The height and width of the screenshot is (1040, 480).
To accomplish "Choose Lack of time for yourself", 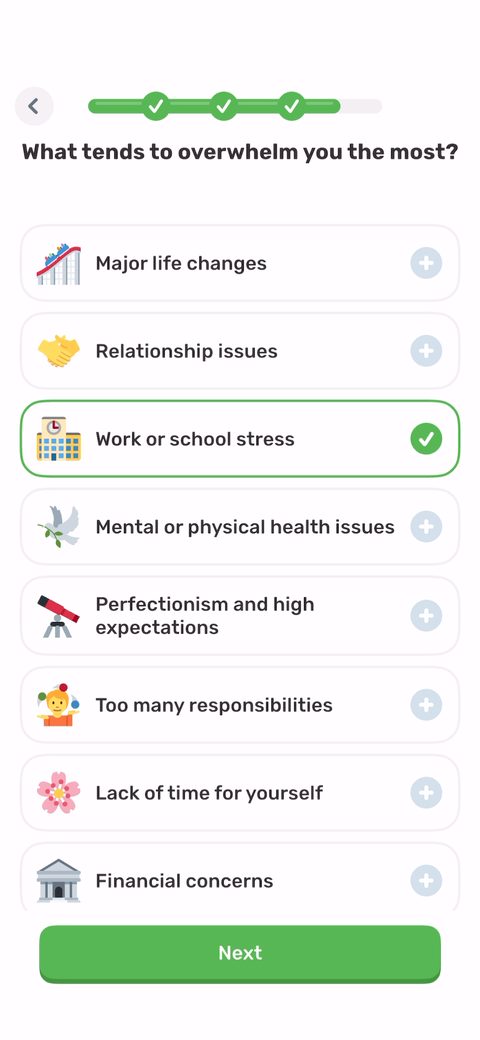I will click(x=240, y=793).
